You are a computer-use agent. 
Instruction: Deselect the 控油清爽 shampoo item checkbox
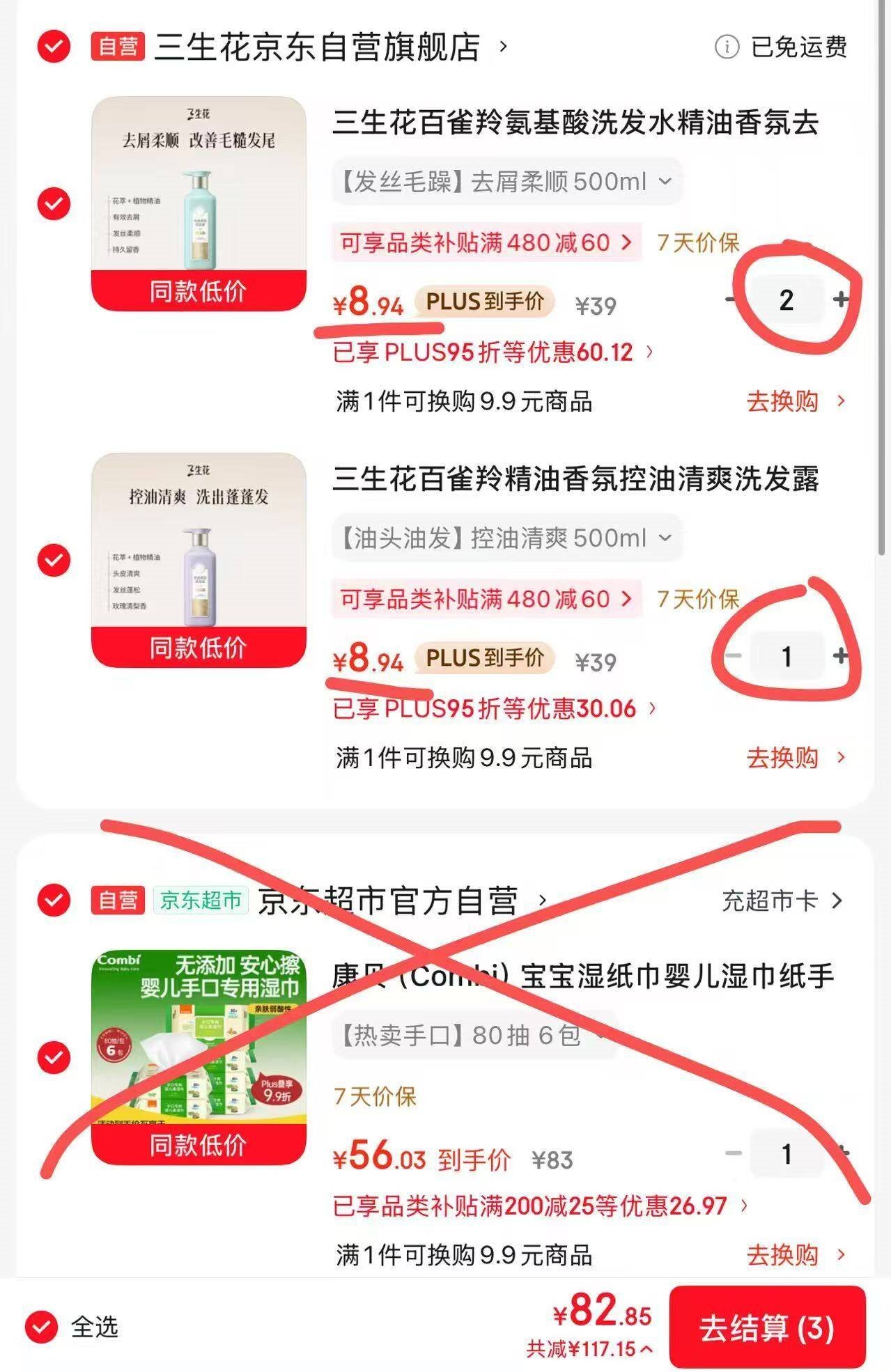pyautogui.click(x=54, y=560)
